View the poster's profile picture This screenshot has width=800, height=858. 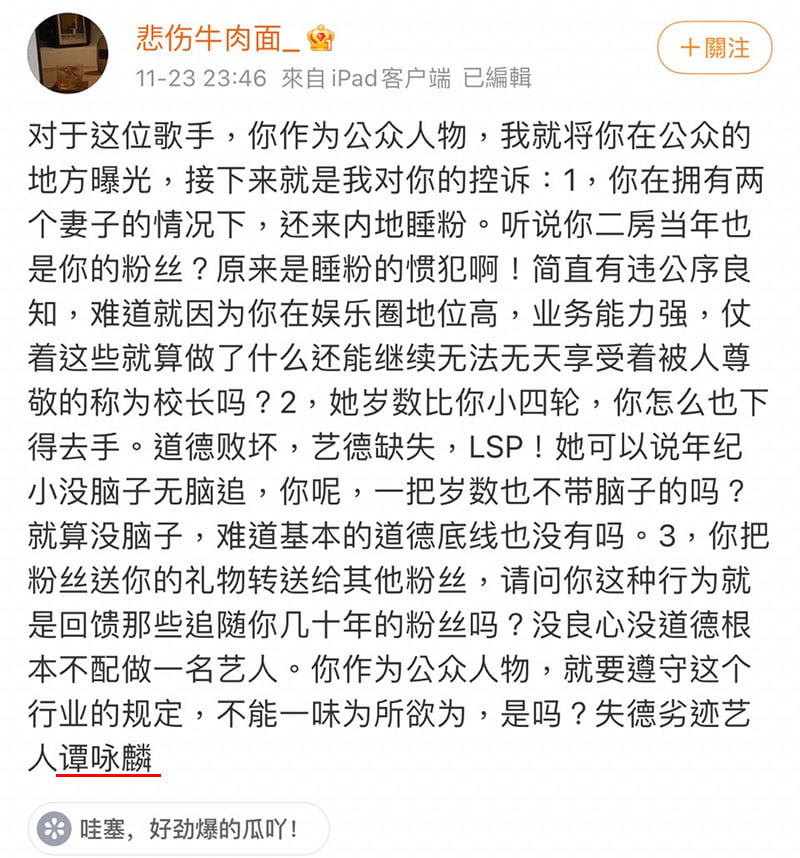(67, 54)
